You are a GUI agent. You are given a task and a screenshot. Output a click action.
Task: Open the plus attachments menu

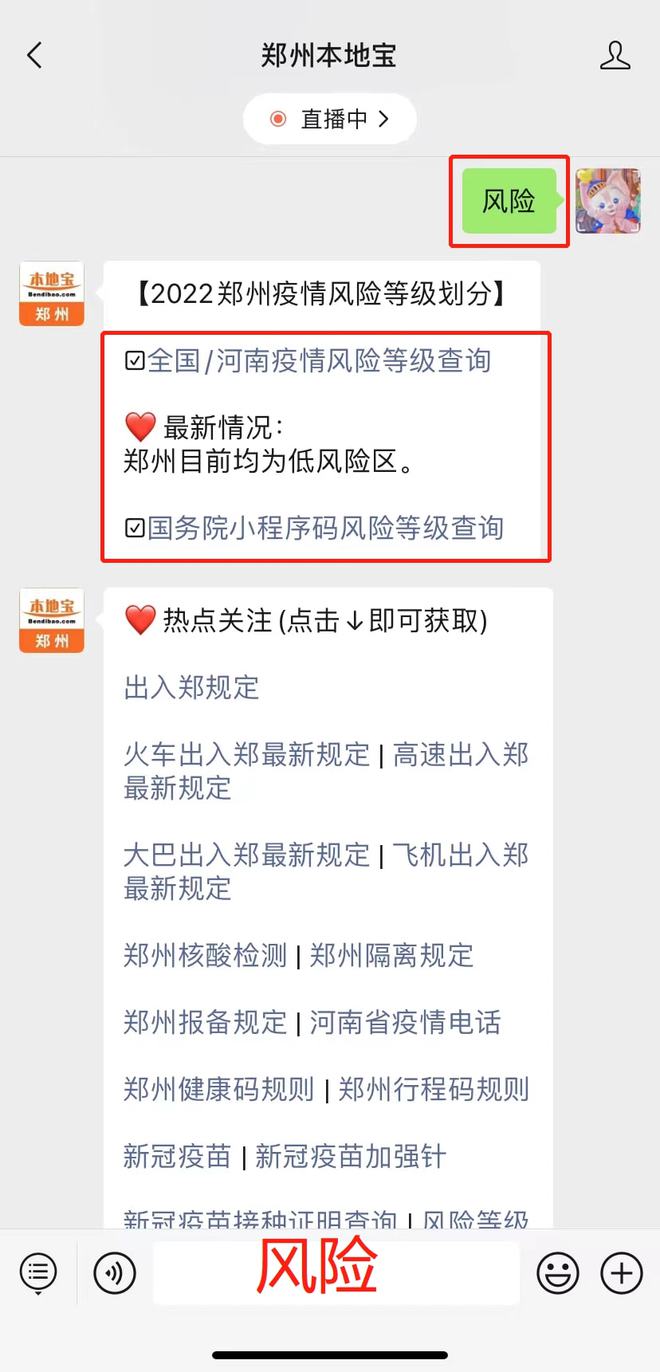coord(621,1273)
